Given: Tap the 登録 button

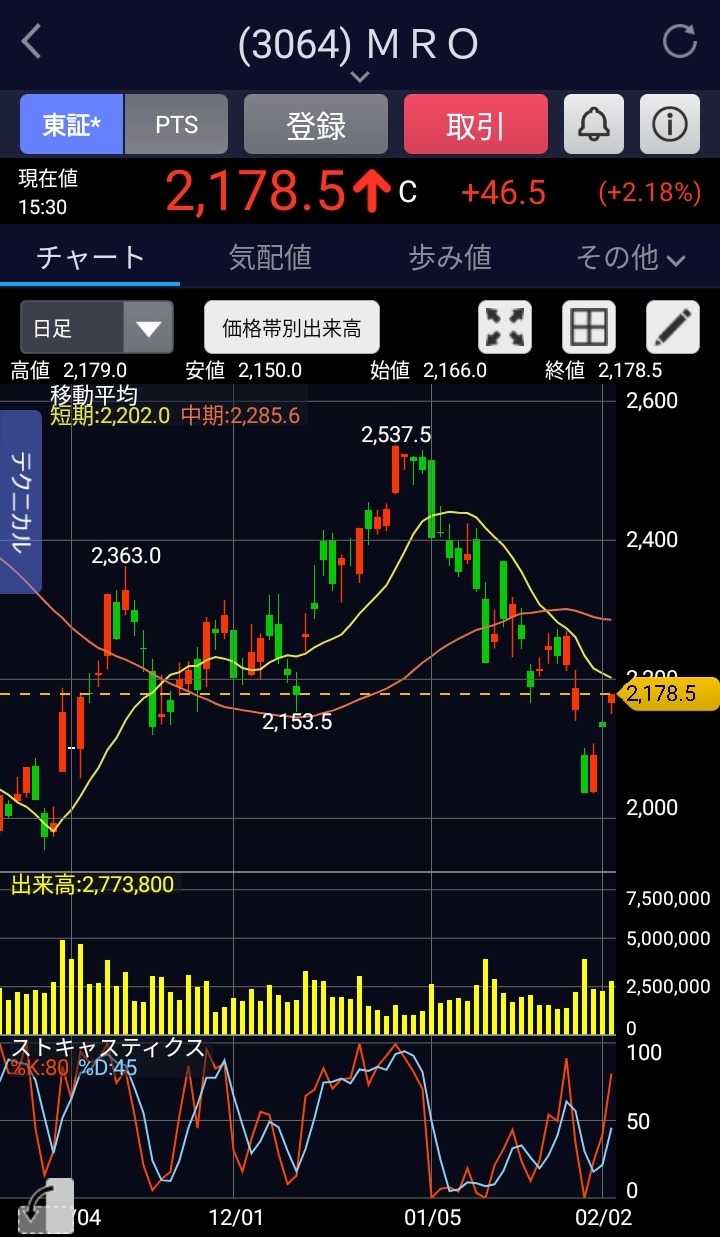Looking at the screenshot, I should click(316, 125).
